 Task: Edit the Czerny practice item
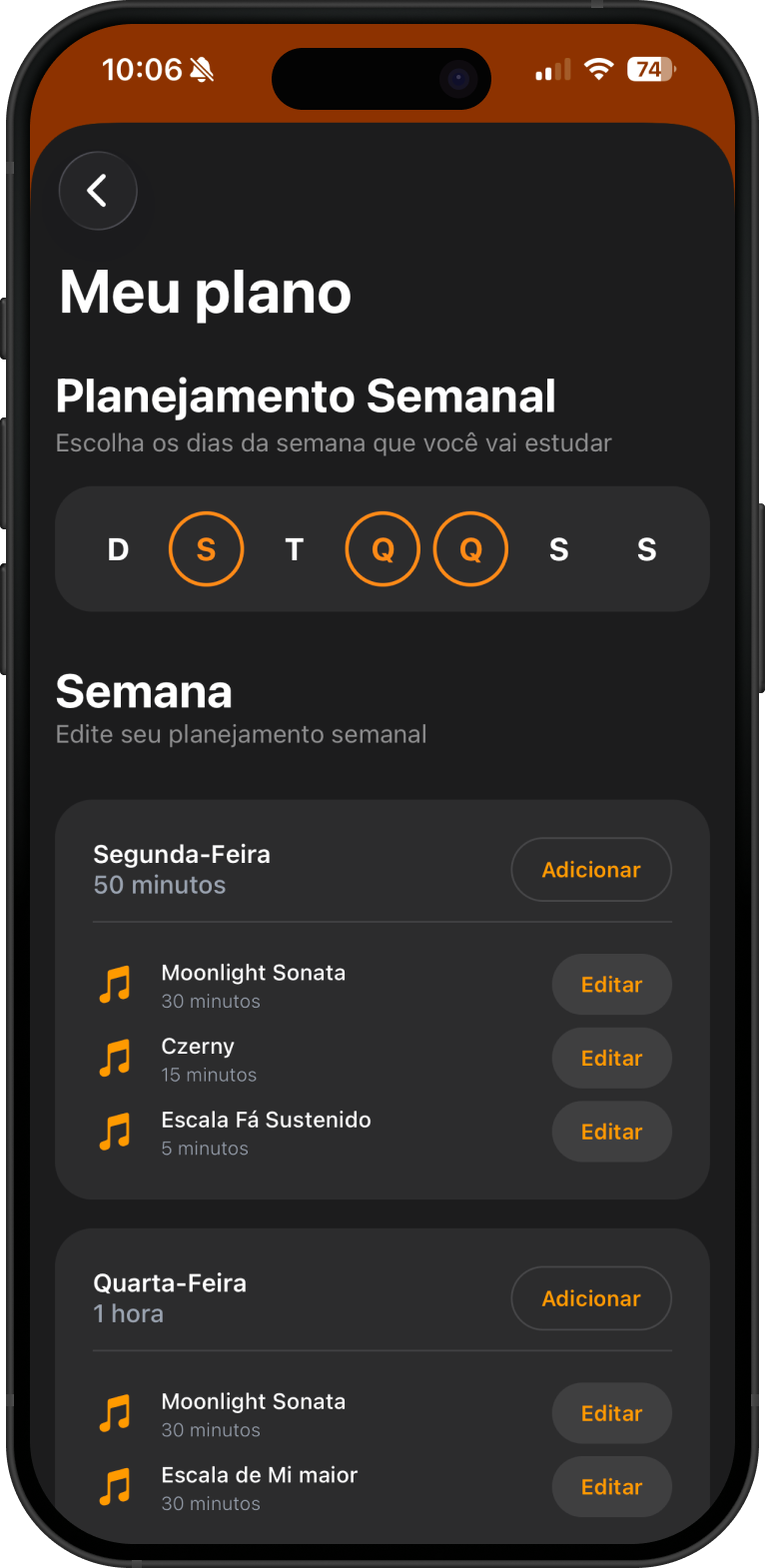tap(611, 1059)
